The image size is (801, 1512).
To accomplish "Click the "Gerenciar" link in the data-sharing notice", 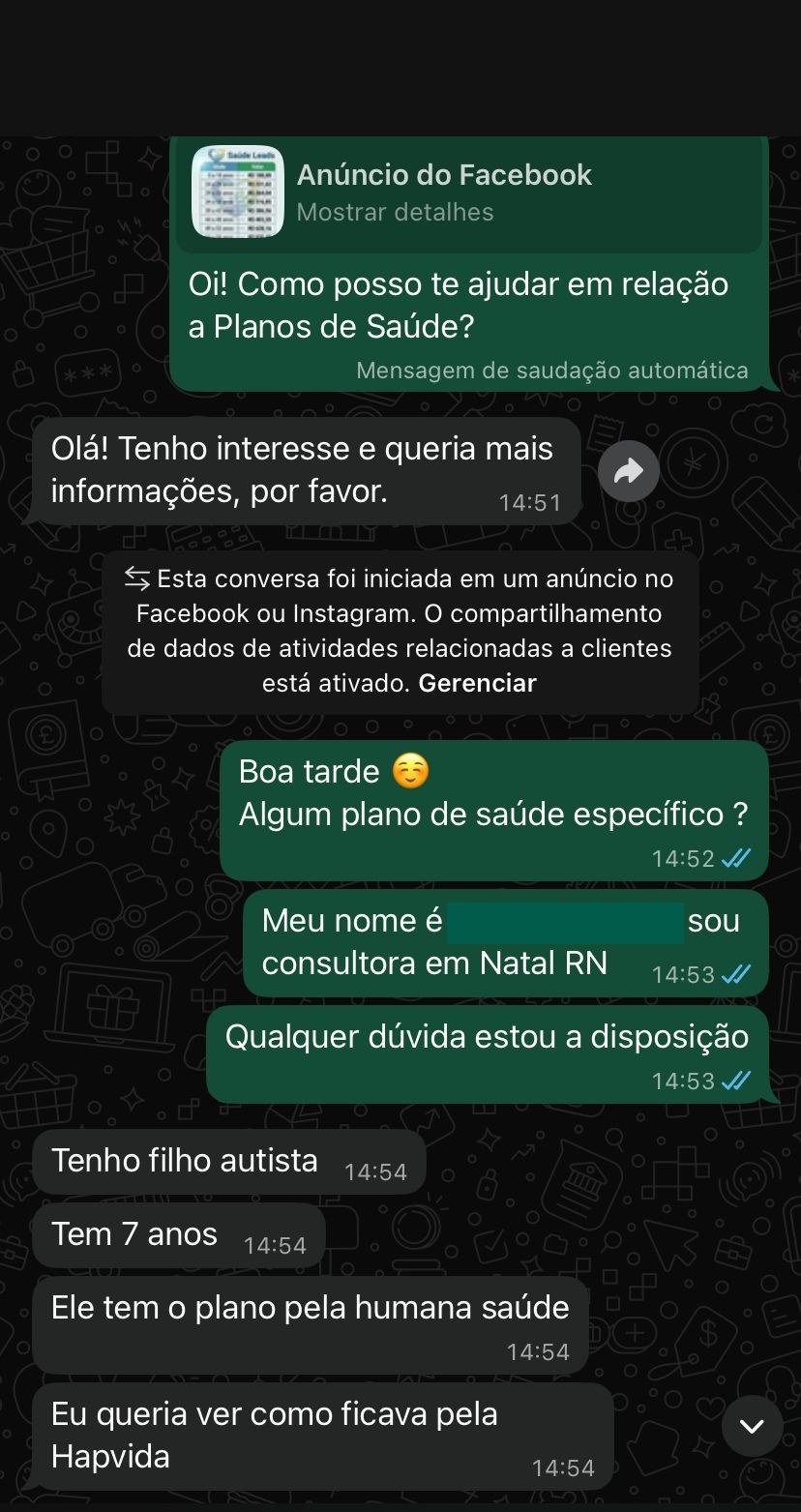I will coord(477,682).
